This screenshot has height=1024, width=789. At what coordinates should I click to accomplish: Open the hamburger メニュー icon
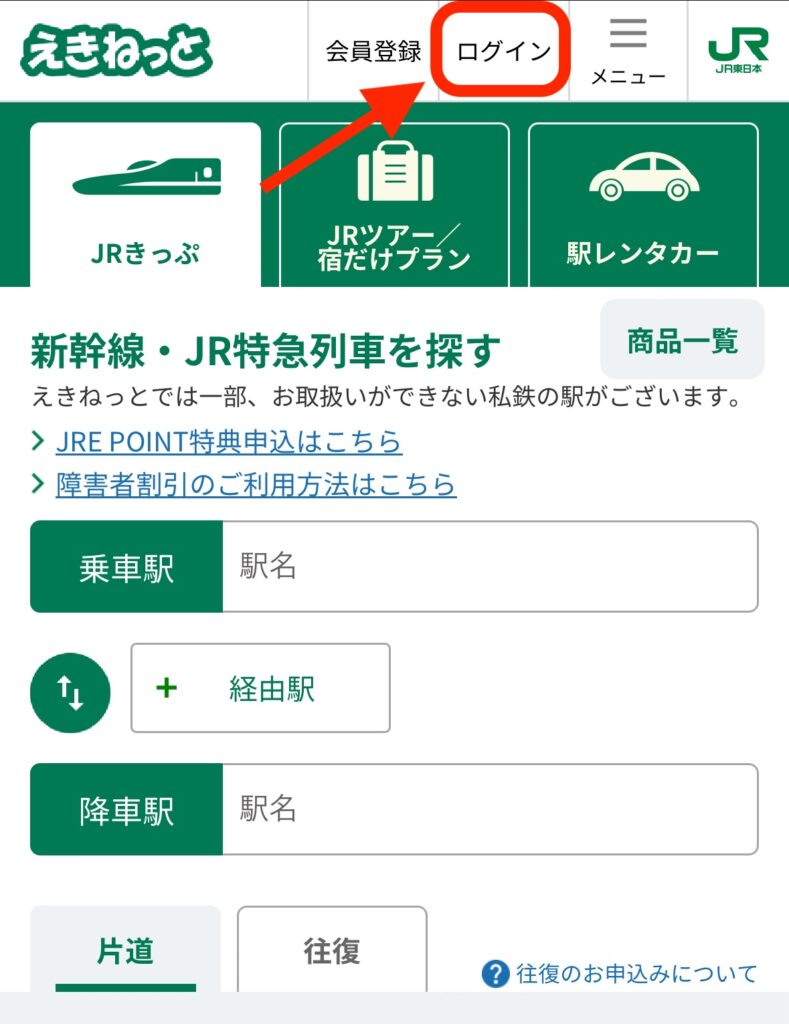(x=627, y=33)
